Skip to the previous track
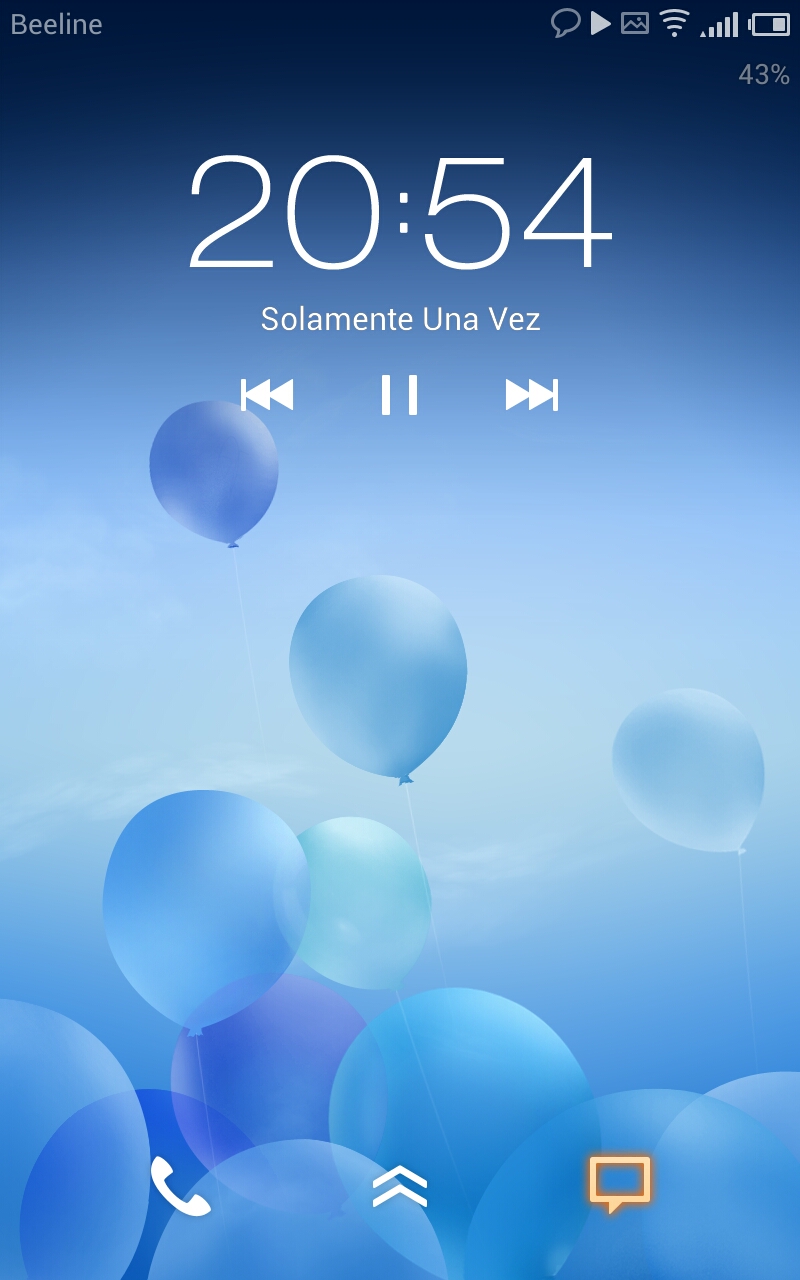 (x=267, y=395)
